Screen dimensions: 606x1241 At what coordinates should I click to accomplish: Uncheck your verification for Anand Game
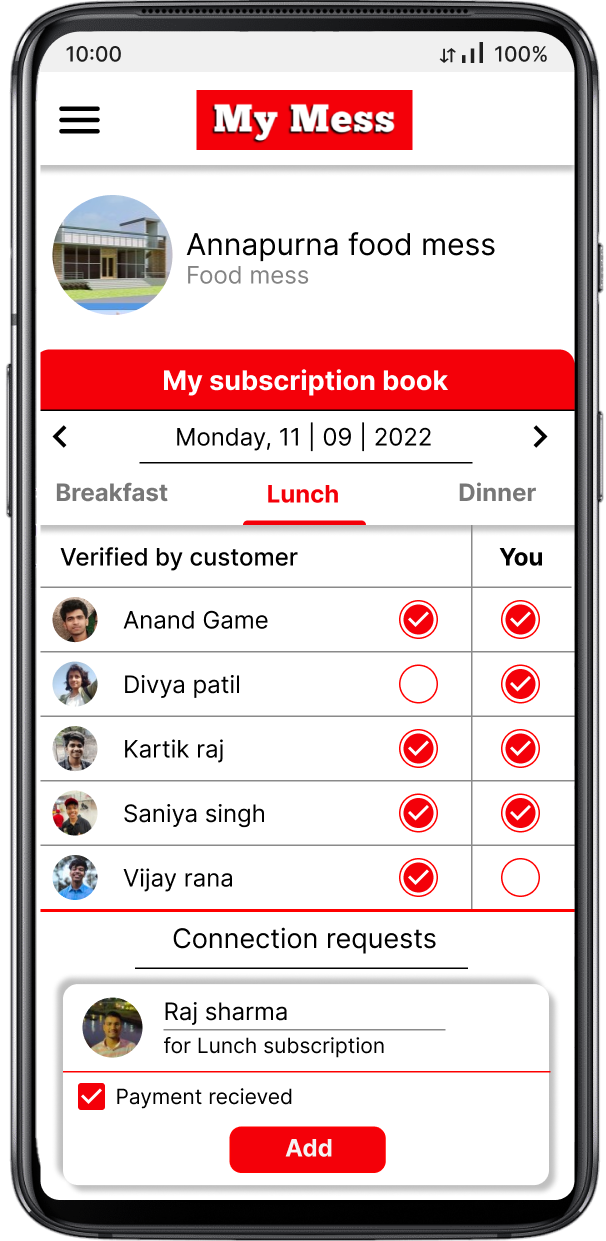tap(520, 620)
